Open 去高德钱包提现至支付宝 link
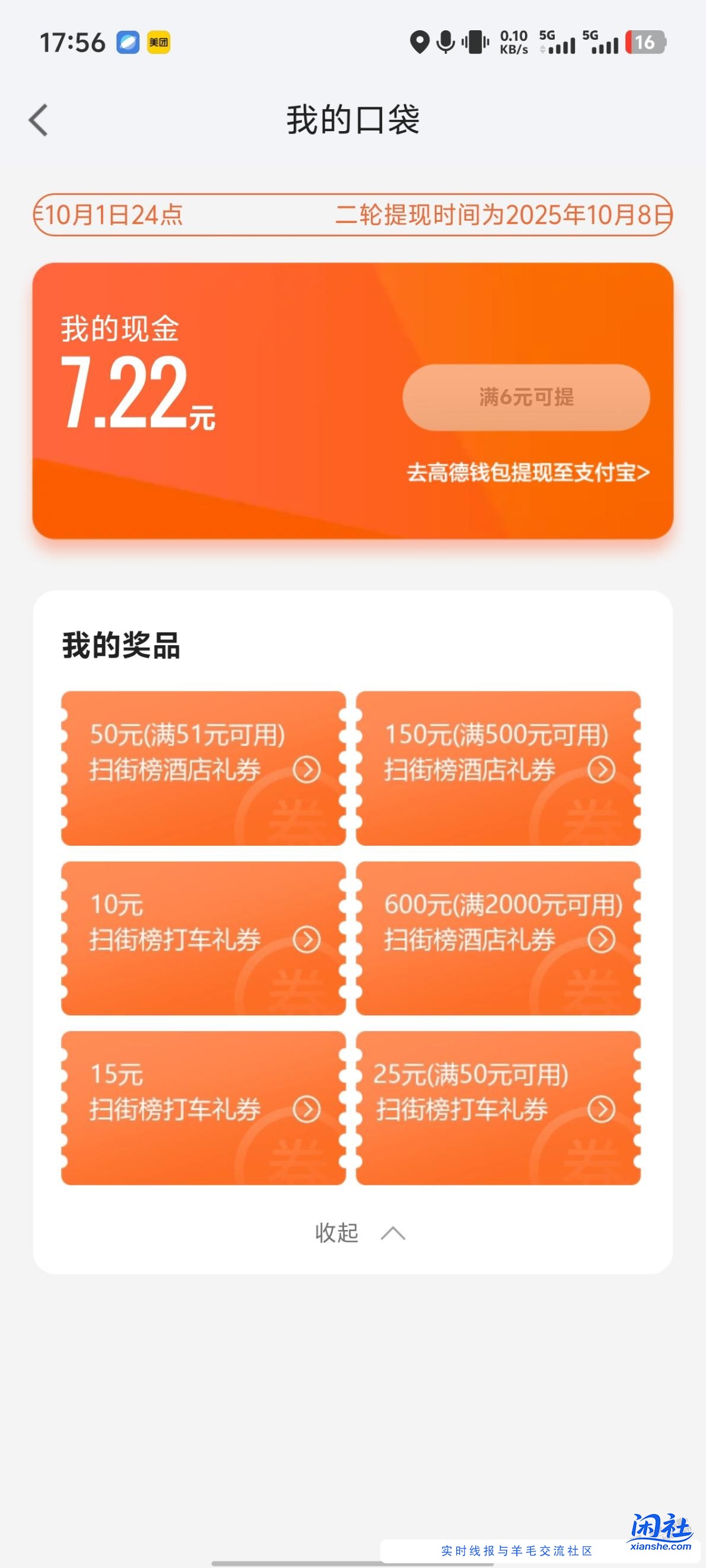Viewport: 706px width, 1568px height. coord(529,473)
